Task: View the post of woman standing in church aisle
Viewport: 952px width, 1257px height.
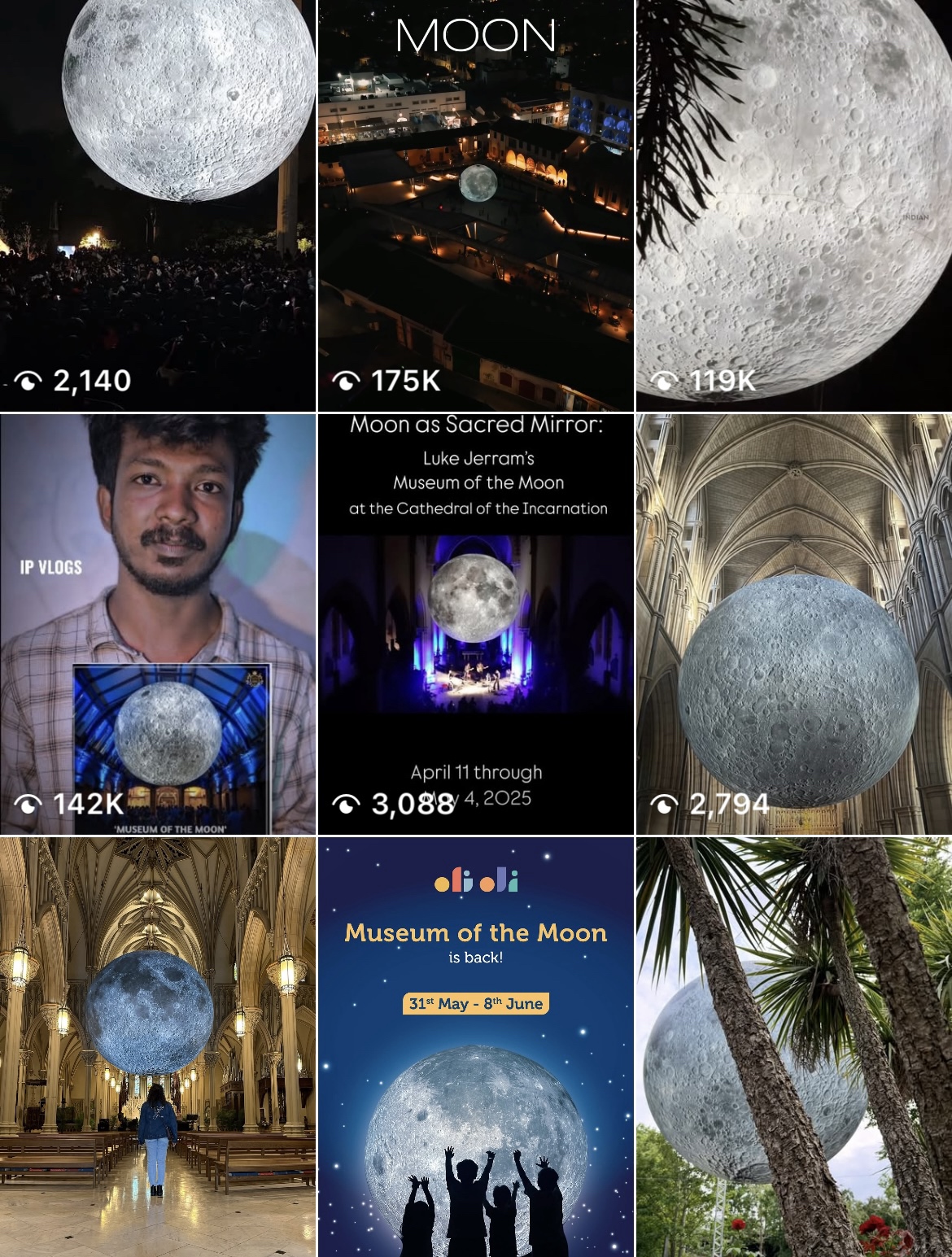Action: point(158,1047)
